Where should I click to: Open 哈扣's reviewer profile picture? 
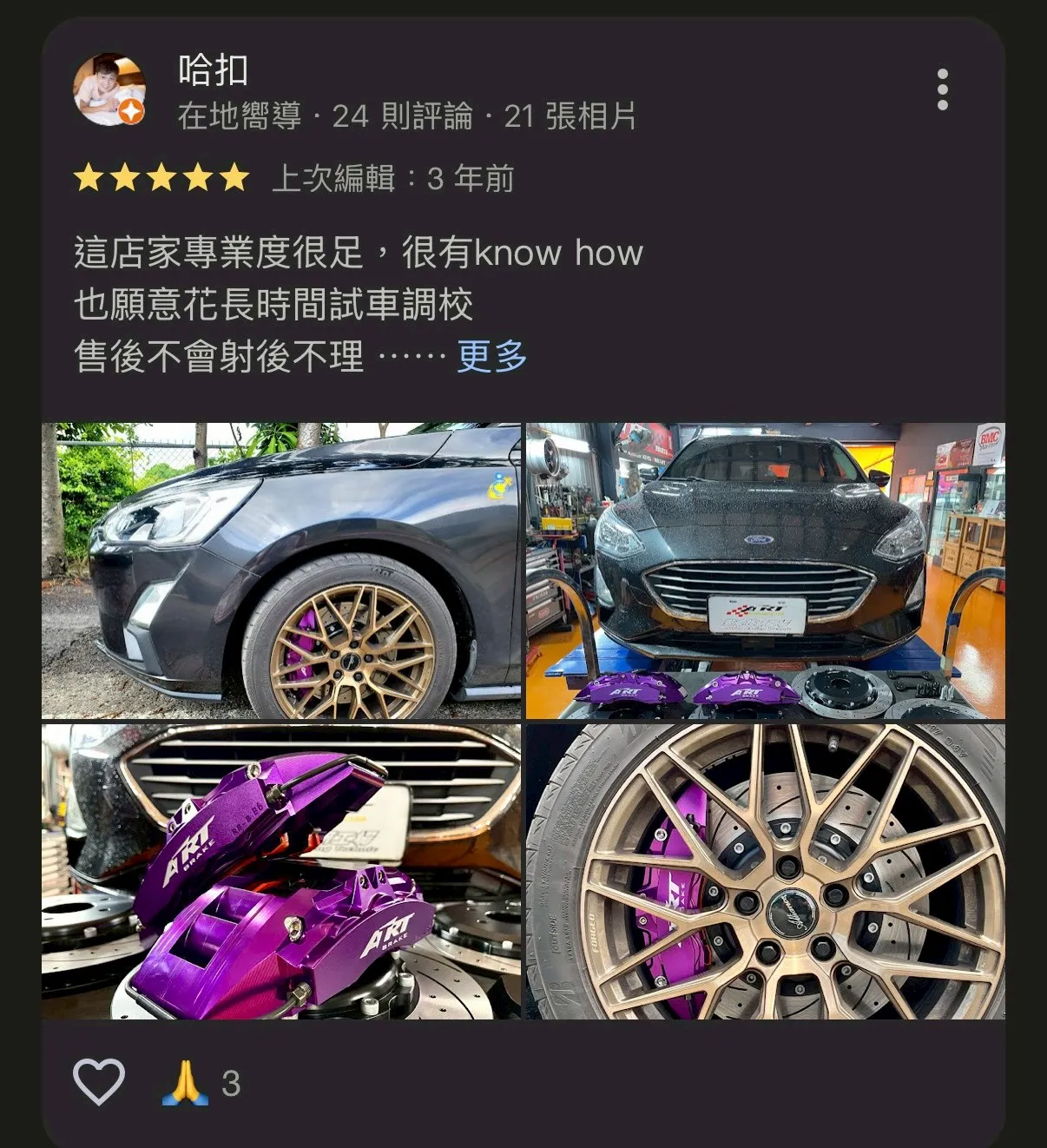click(109, 89)
